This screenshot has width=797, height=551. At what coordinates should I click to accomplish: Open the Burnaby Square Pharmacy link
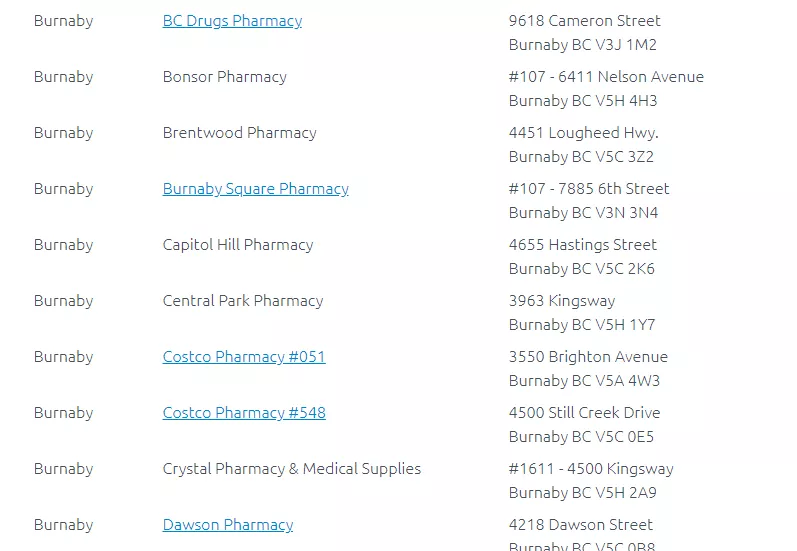[255, 189]
